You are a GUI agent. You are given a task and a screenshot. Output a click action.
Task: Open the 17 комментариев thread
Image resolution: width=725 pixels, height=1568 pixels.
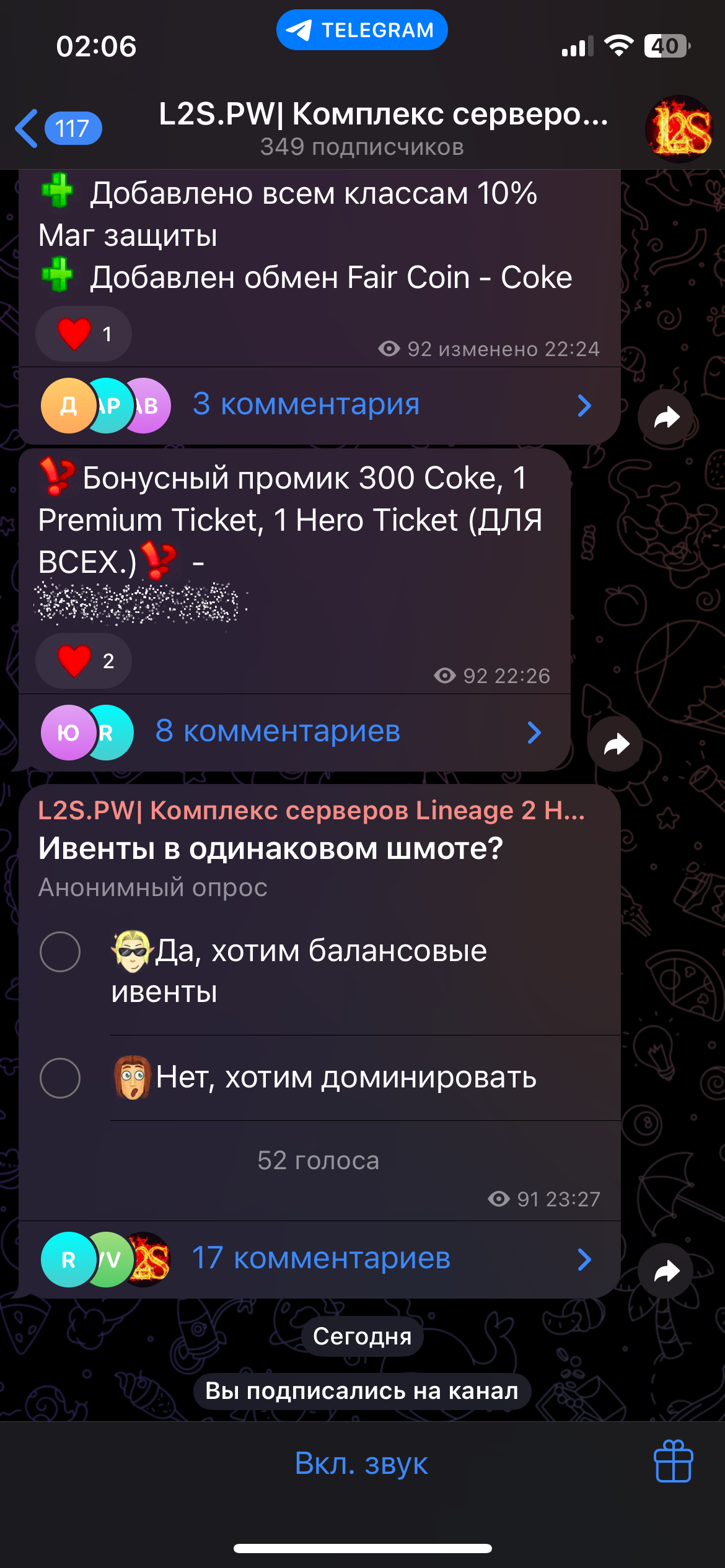pyautogui.click(x=319, y=1260)
